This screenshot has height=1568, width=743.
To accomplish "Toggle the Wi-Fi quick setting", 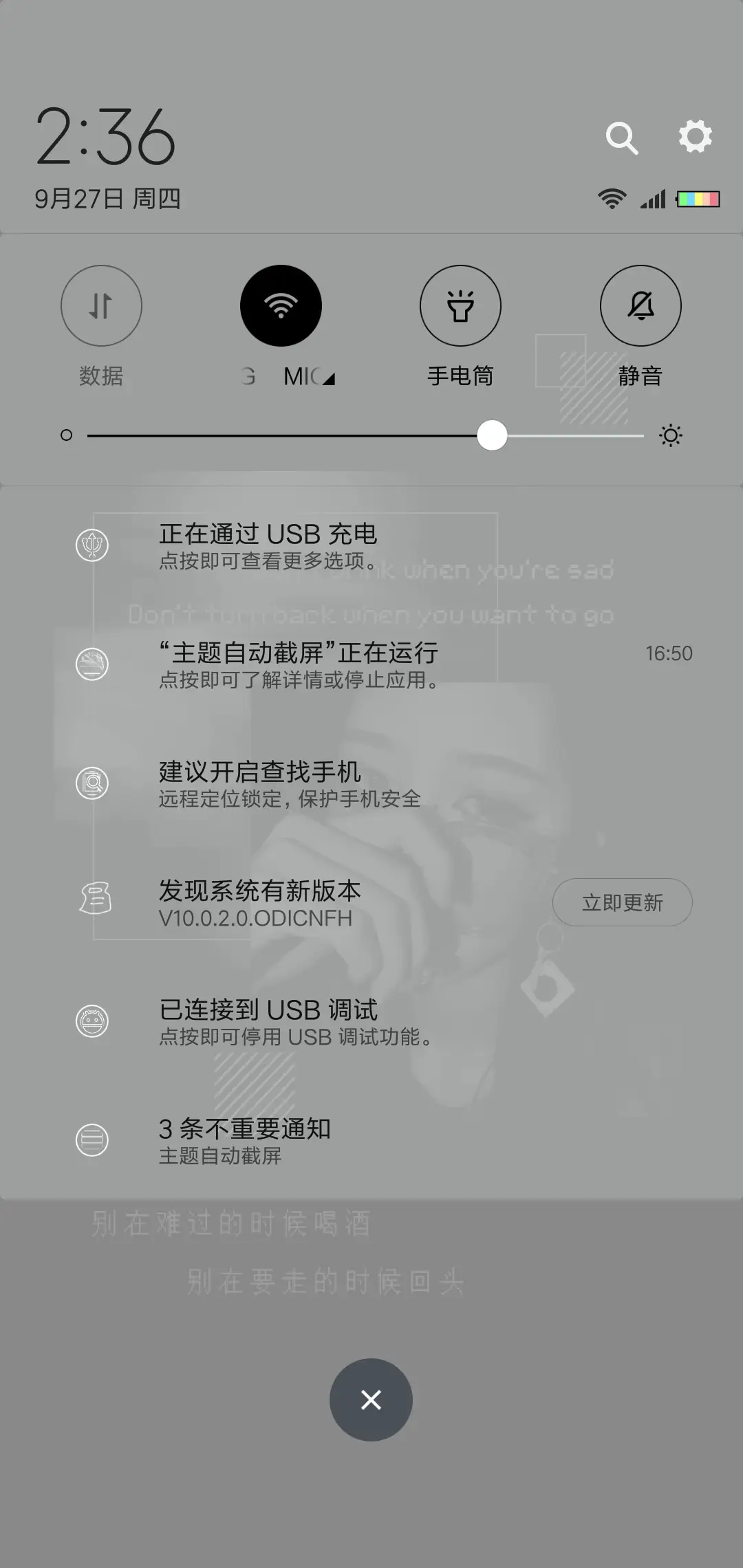I will pos(281,305).
